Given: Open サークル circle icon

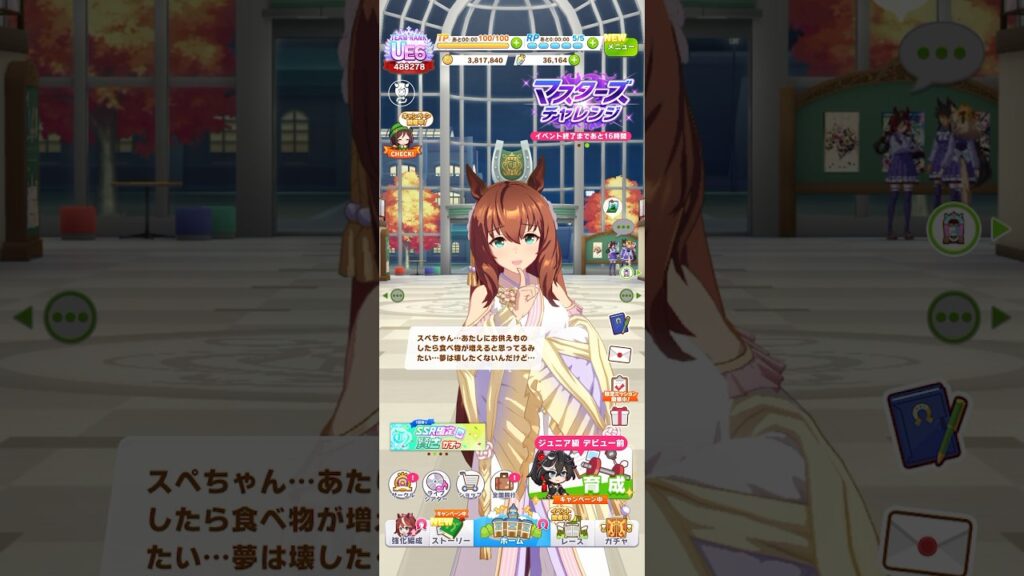Looking at the screenshot, I should (x=402, y=485).
